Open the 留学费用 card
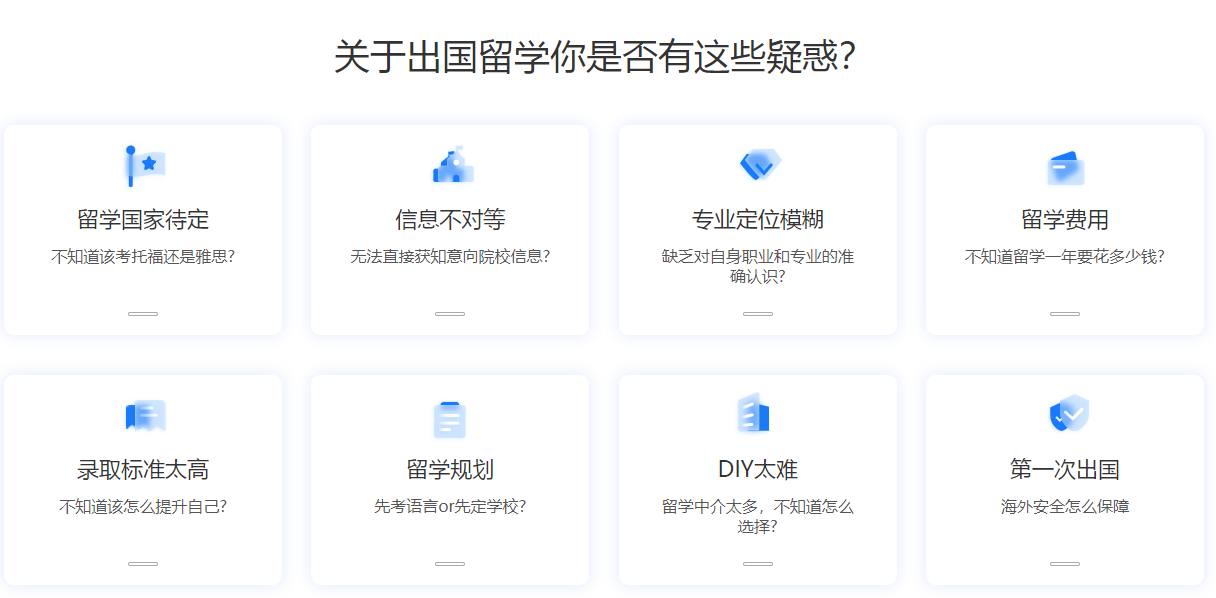 point(1065,229)
